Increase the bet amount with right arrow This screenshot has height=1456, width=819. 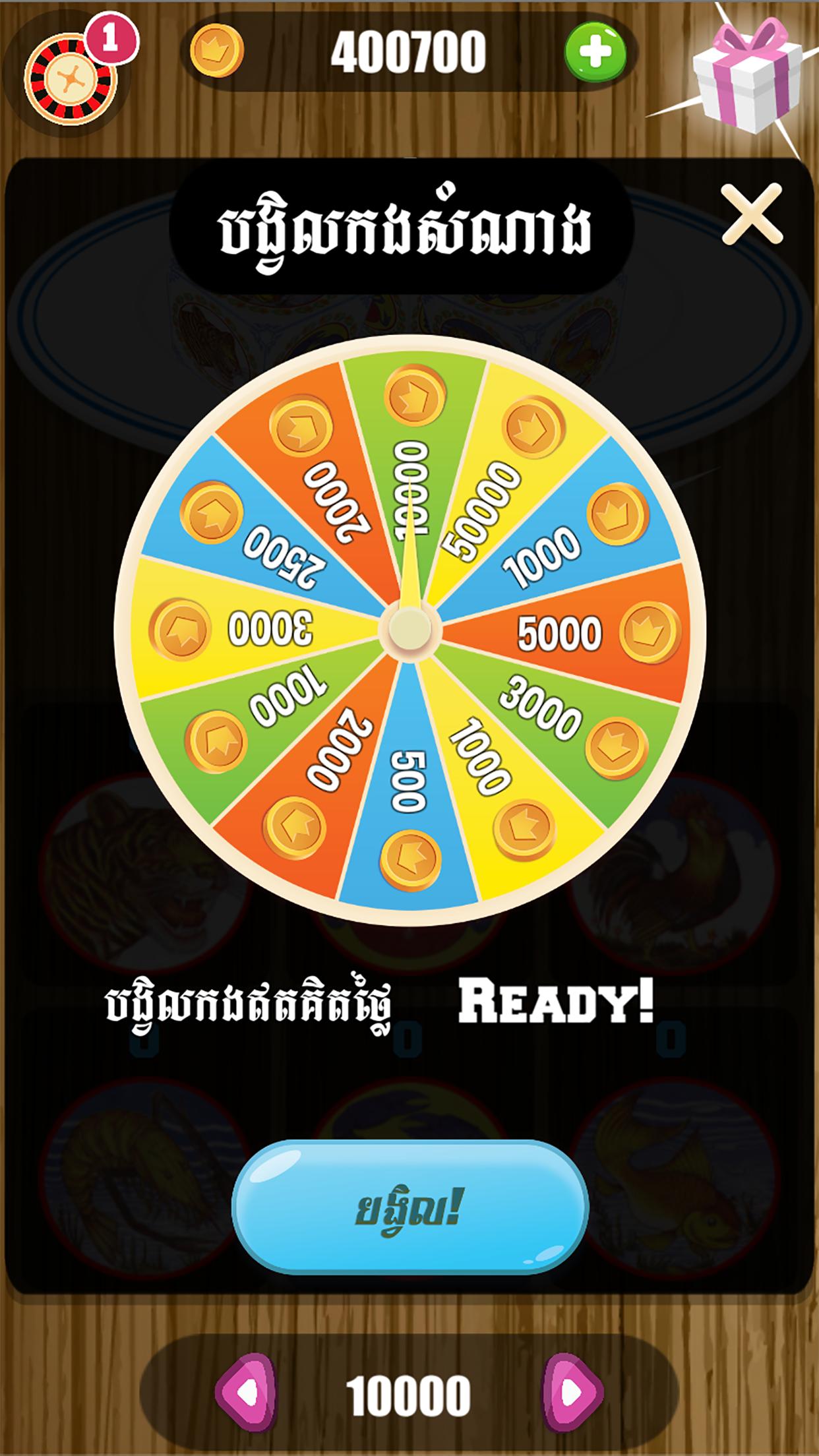pyautogui.click(x=572, y=1393)
